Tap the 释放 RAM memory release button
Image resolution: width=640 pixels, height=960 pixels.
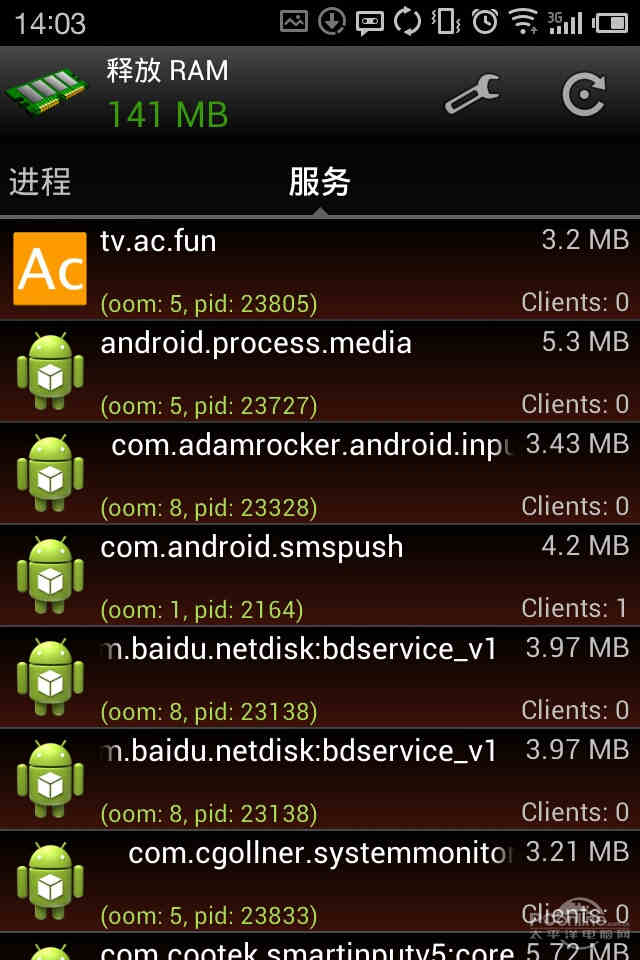click(x=120, y=93)
